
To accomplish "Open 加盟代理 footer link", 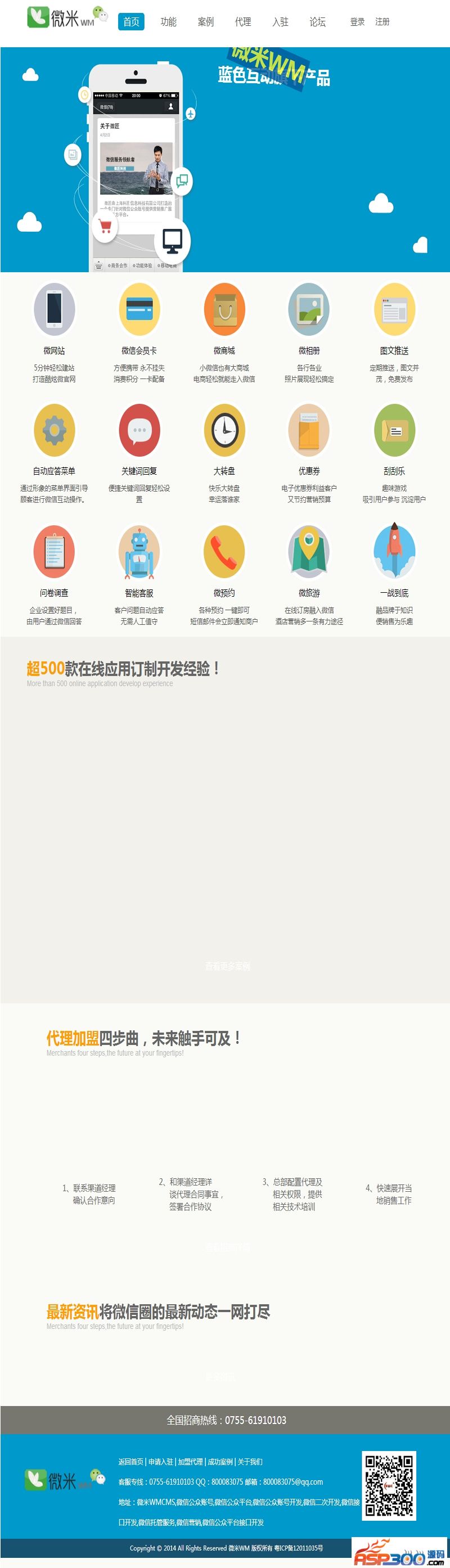I will point(191,1462).
